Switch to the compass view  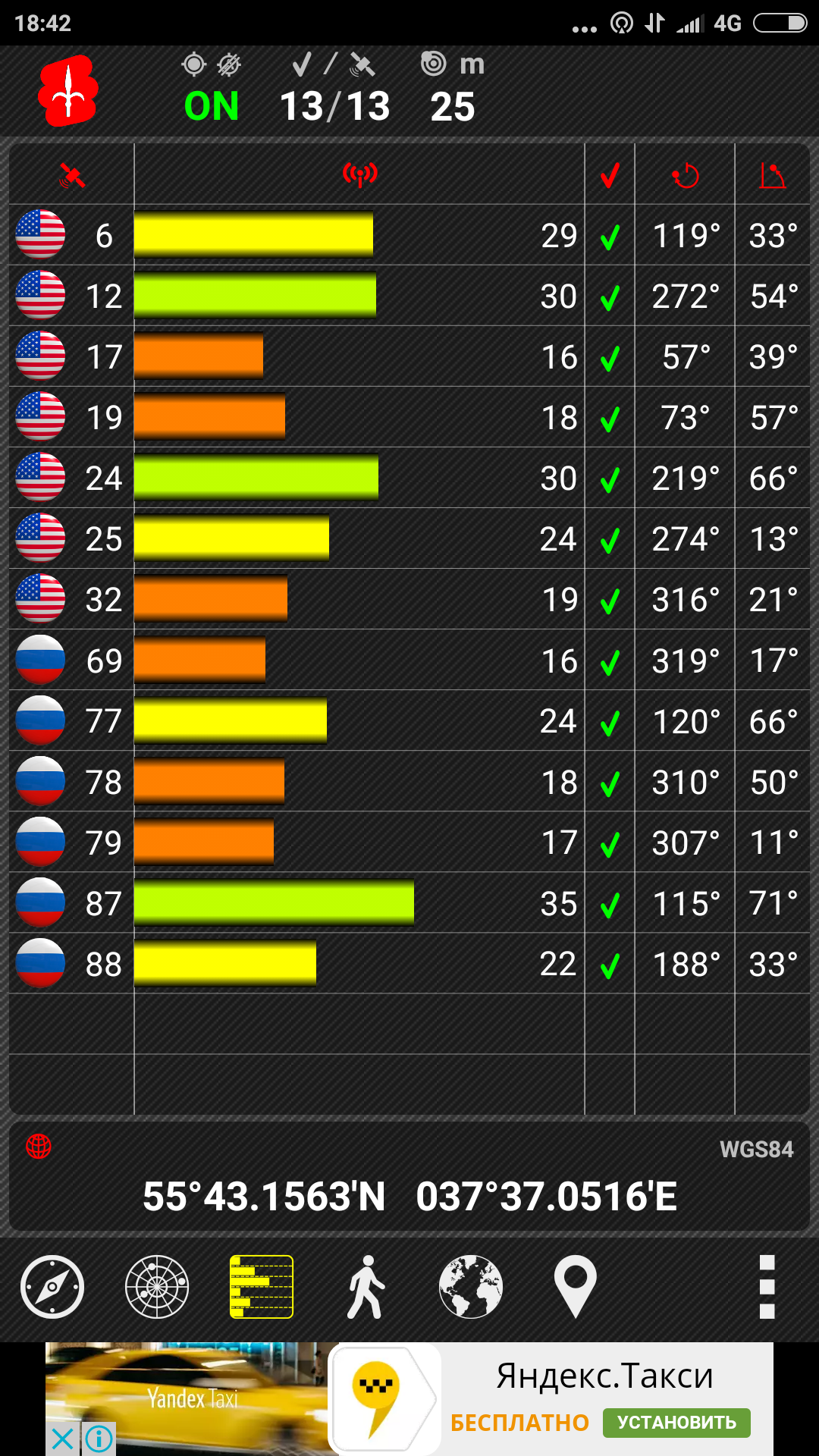point(52,1287)
